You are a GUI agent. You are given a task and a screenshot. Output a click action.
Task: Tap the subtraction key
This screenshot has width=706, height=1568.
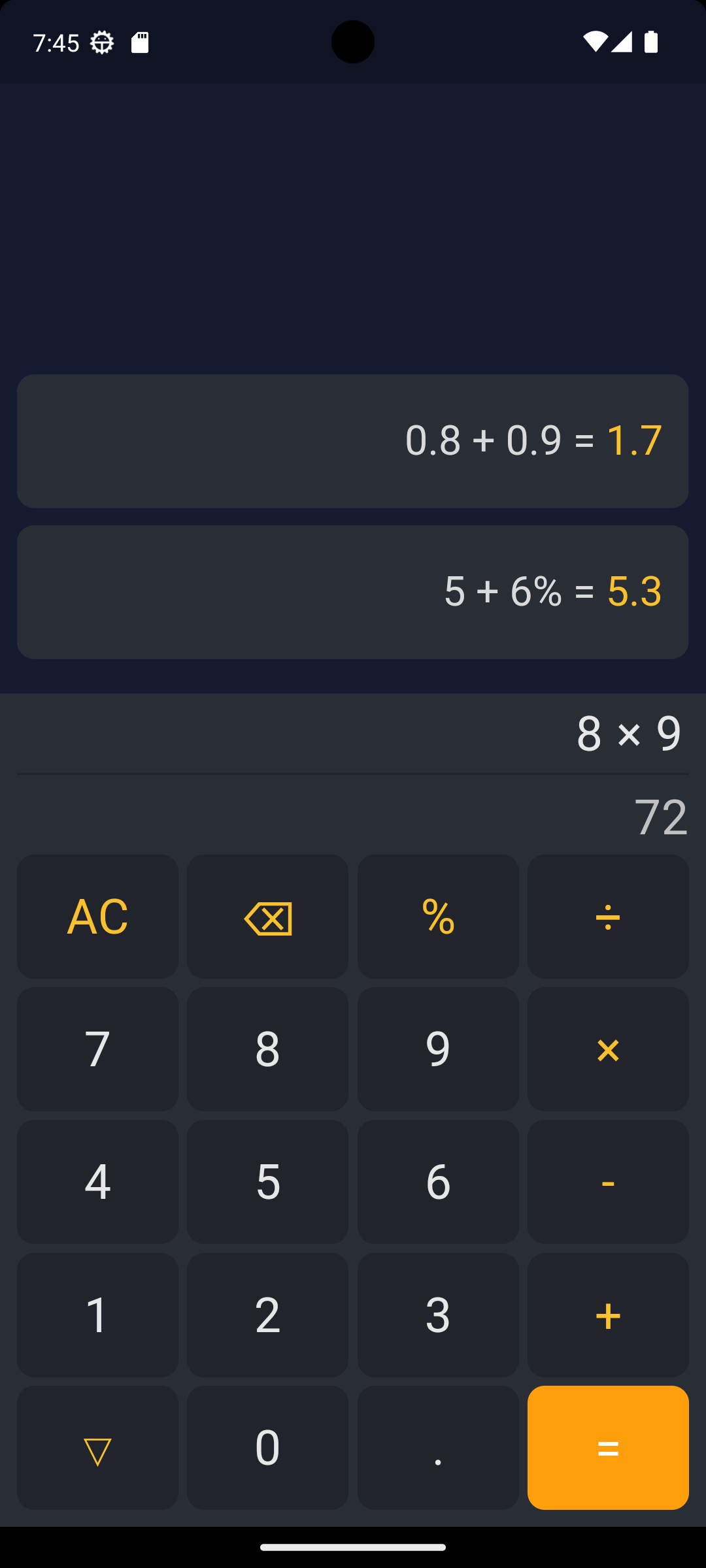click(x=608, y=1183)
